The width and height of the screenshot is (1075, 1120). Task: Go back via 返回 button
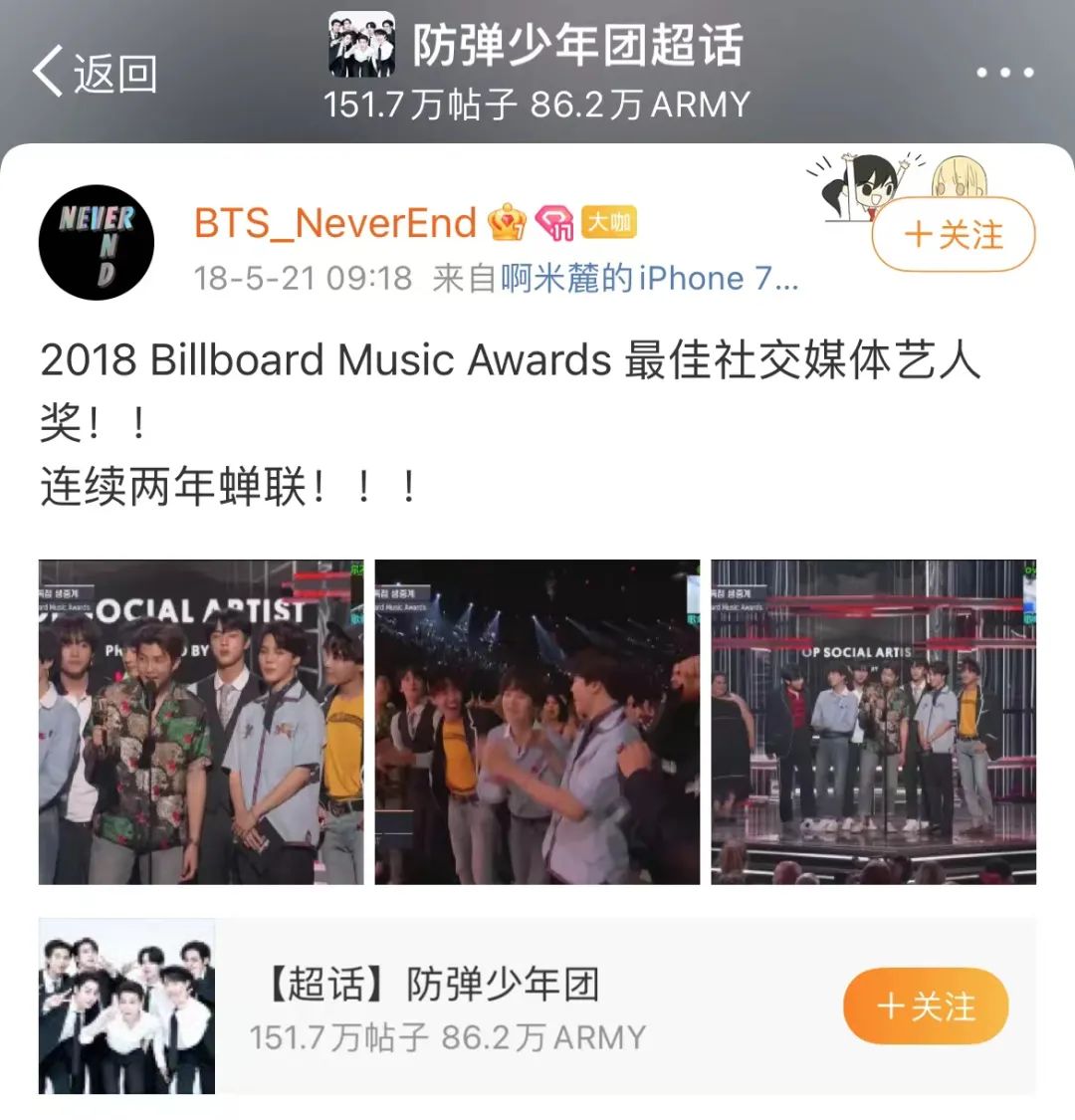[x=95, y=73]
